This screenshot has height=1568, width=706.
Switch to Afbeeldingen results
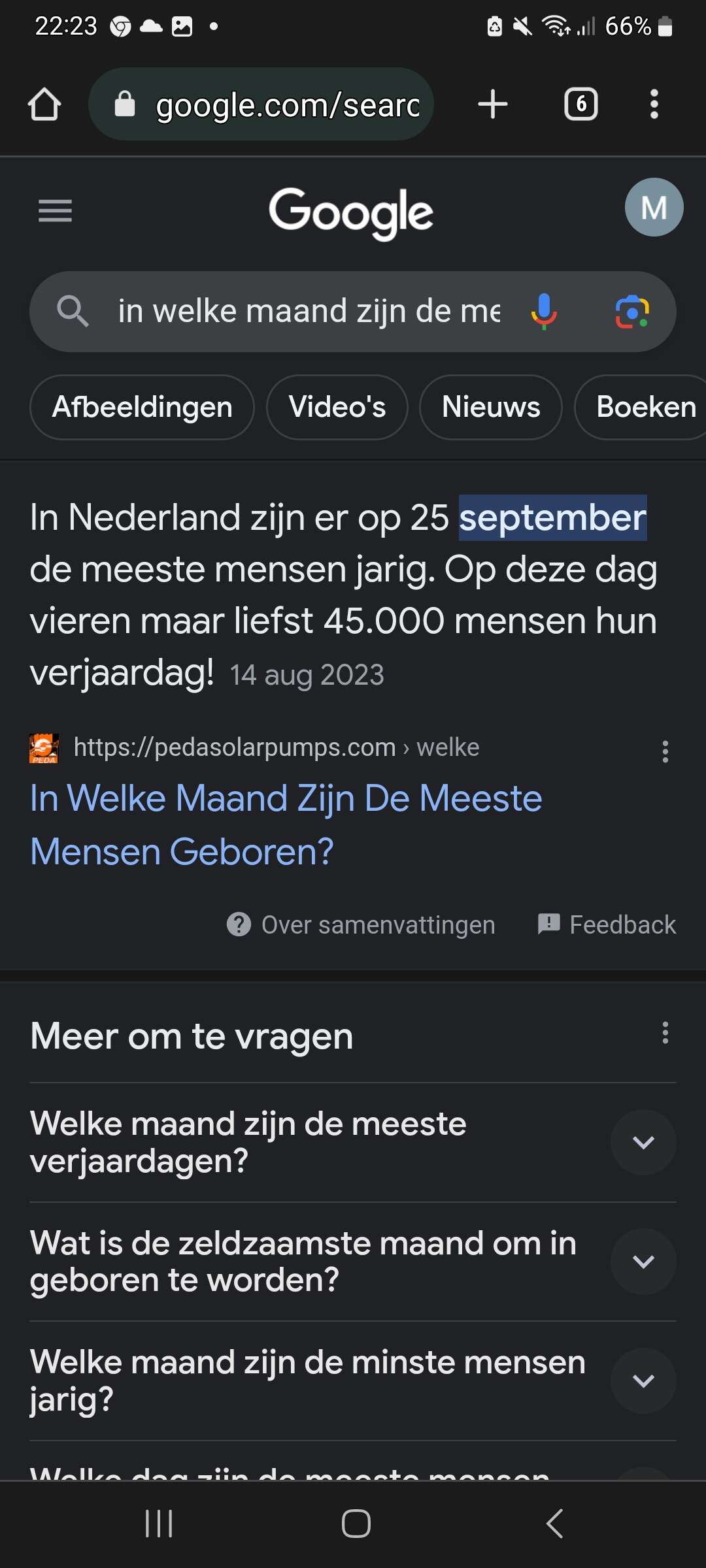coord(142,407)
